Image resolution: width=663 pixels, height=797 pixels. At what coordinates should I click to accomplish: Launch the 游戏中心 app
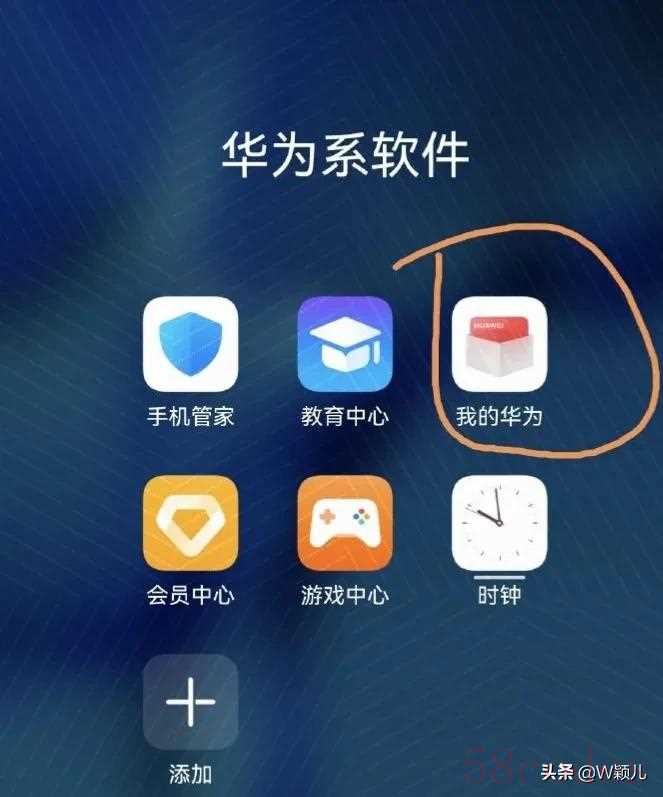345,523
